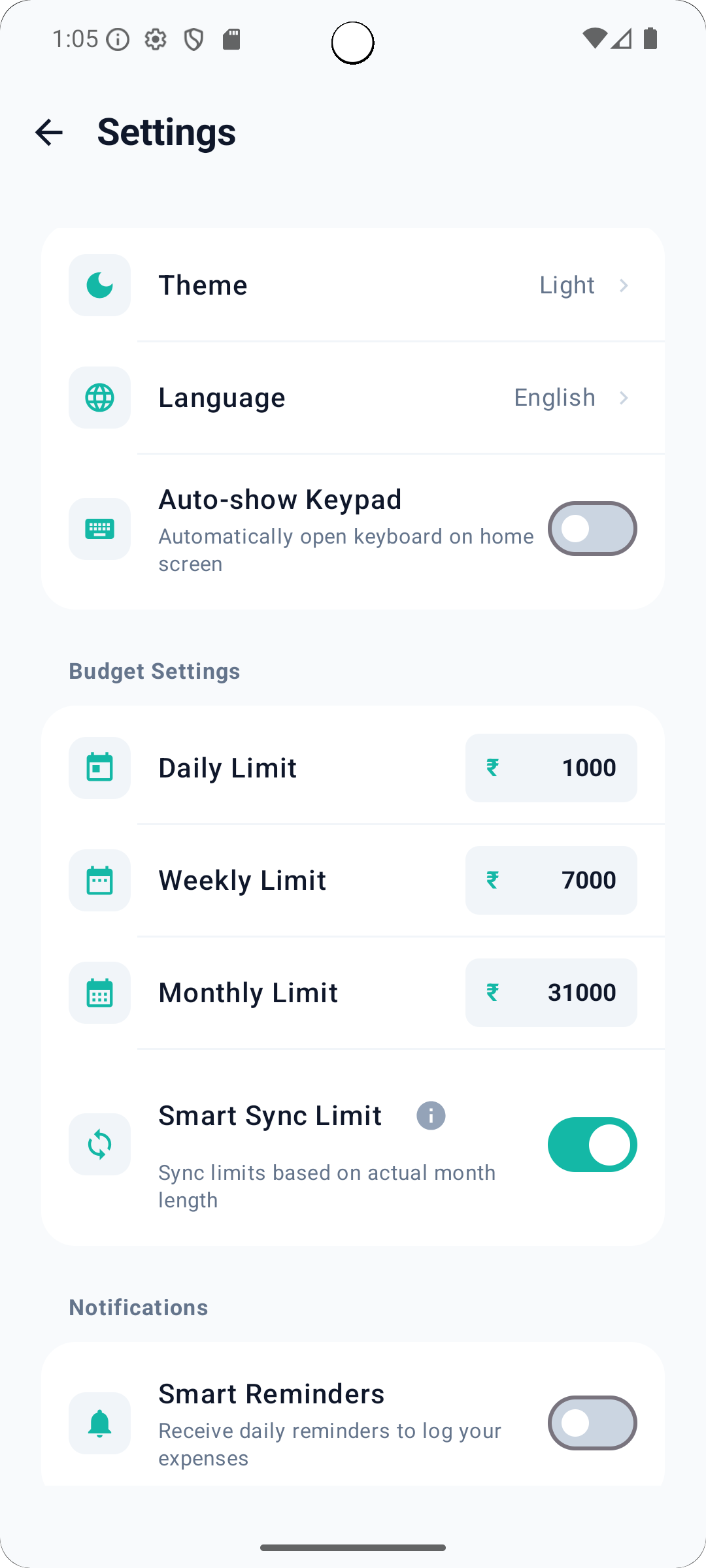
Task: Click the back arrow to leave Settings
Action: (49, 132)
